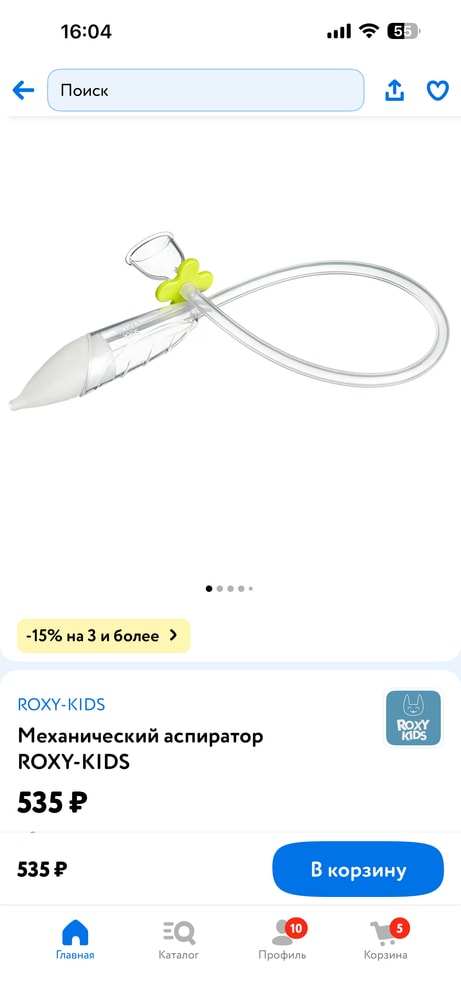Open the Поиск search field
The width and height of the screenshot is (461, 1000).
tap(206, 90)
